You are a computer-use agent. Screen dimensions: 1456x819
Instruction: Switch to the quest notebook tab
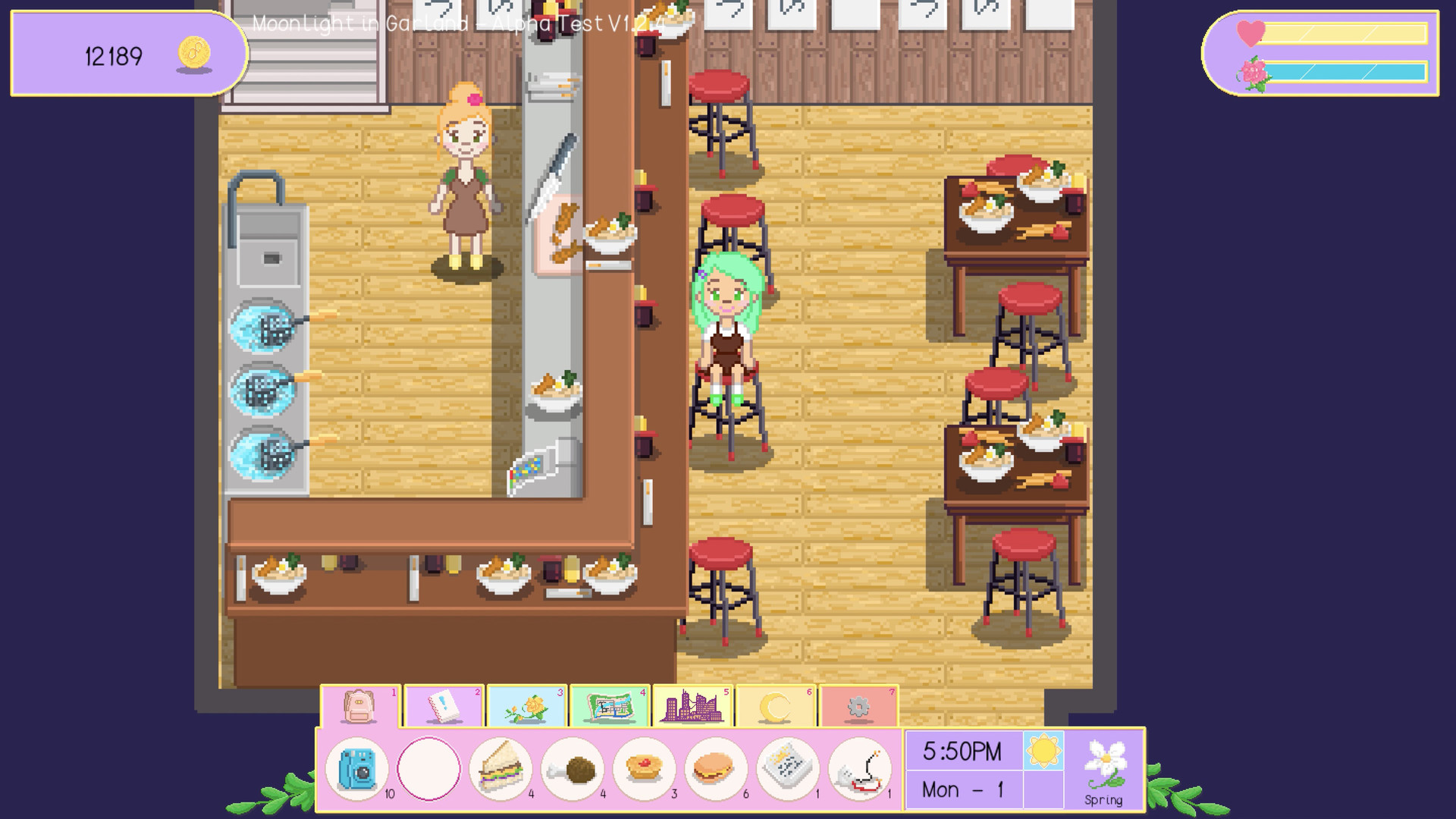(444, 707)
